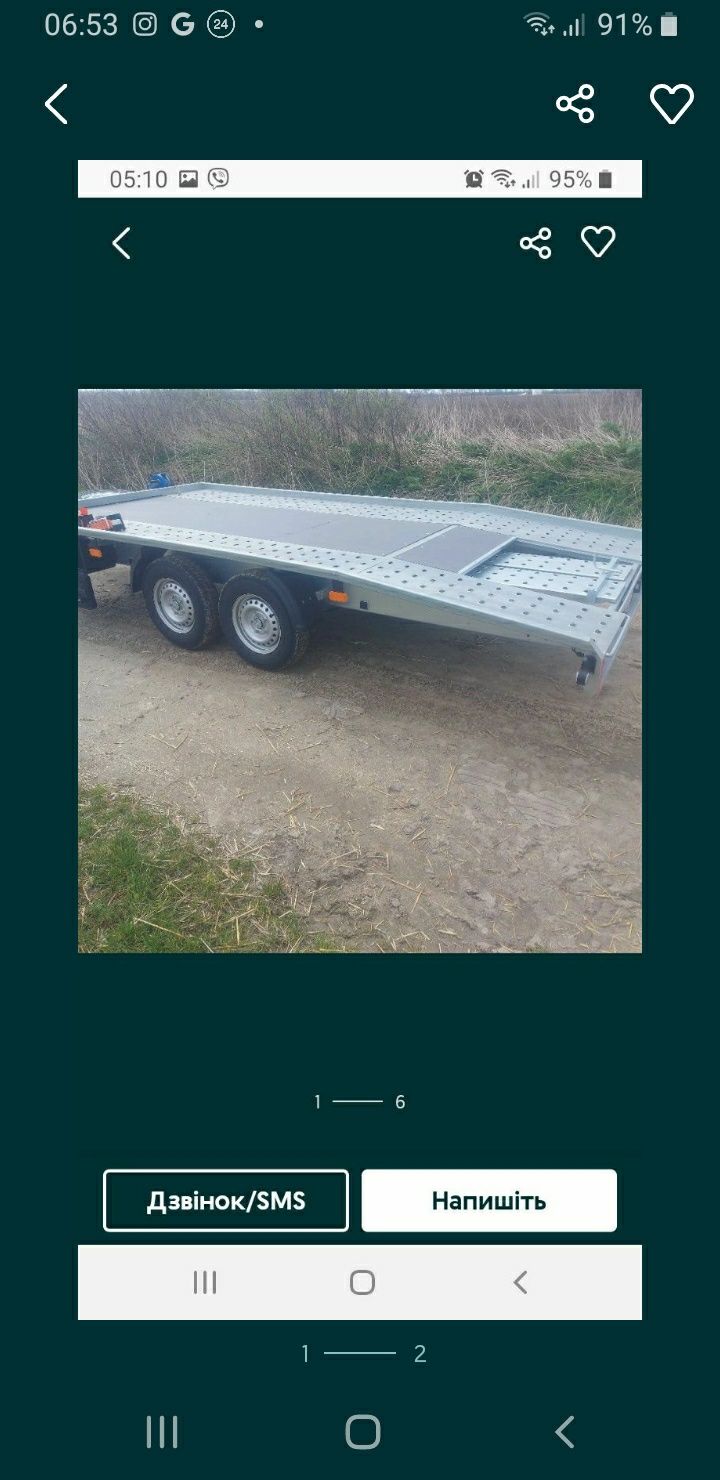Go back using the large arrow under the 06:53 clock
Screen dimensions: 720x1480
pyautogui.click(x=57, y=104)
